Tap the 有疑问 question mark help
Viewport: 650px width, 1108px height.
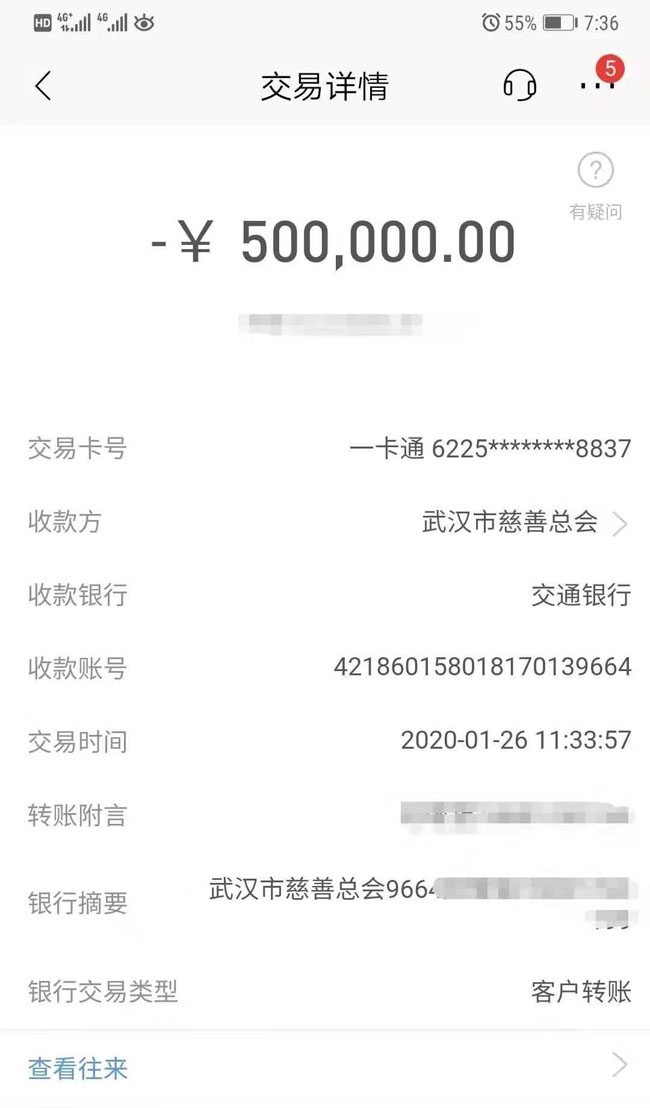click(595, 172)
